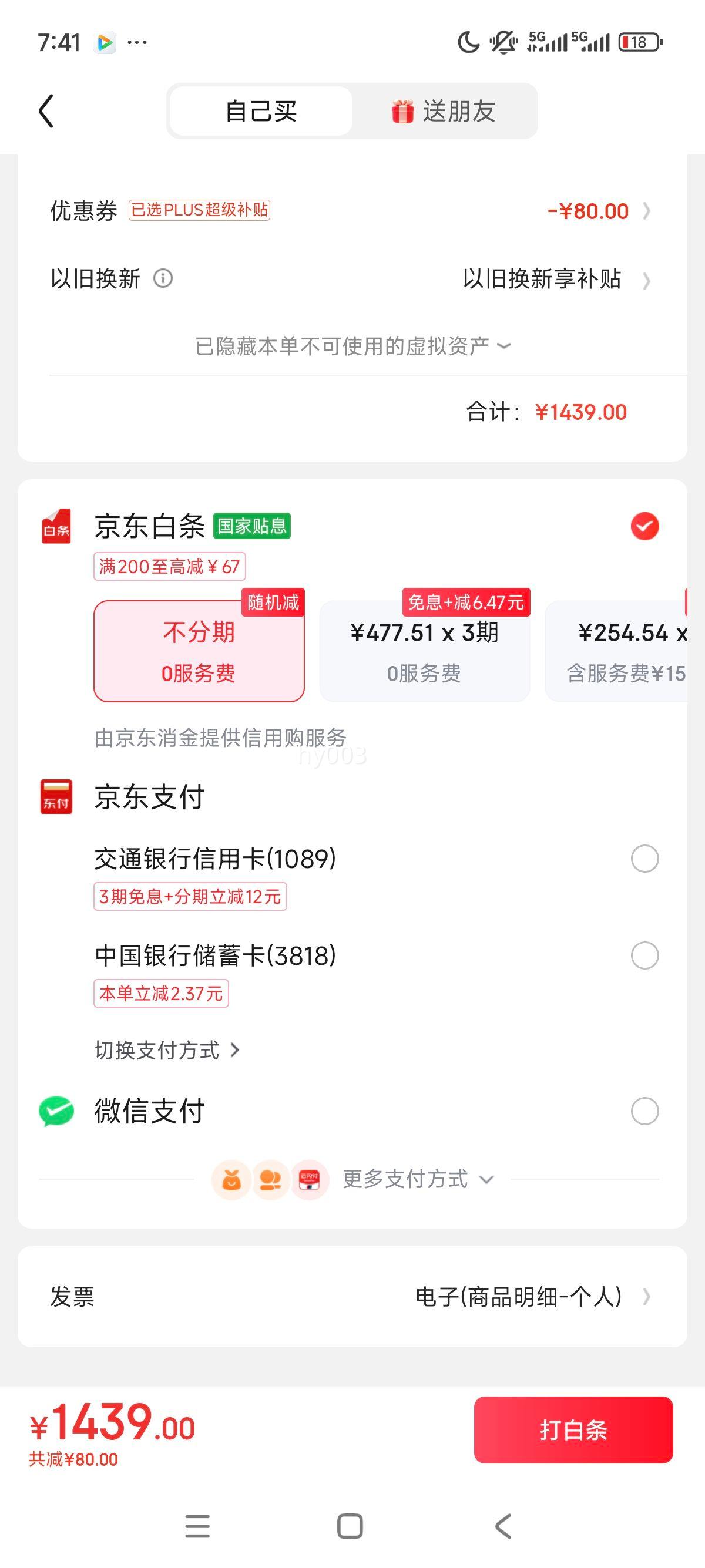Go to the system home screen
Screen dimensions: 705x1568
[350, 1526]
